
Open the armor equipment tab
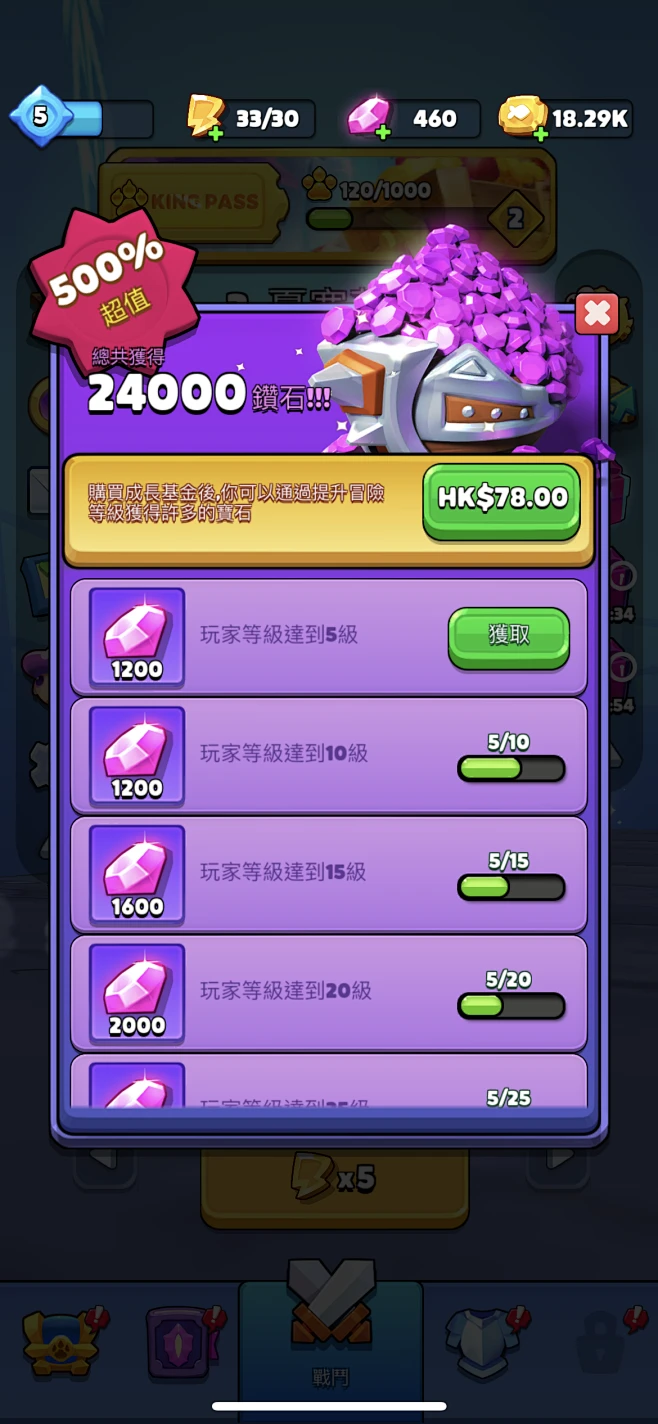[x=478, y=1340]
